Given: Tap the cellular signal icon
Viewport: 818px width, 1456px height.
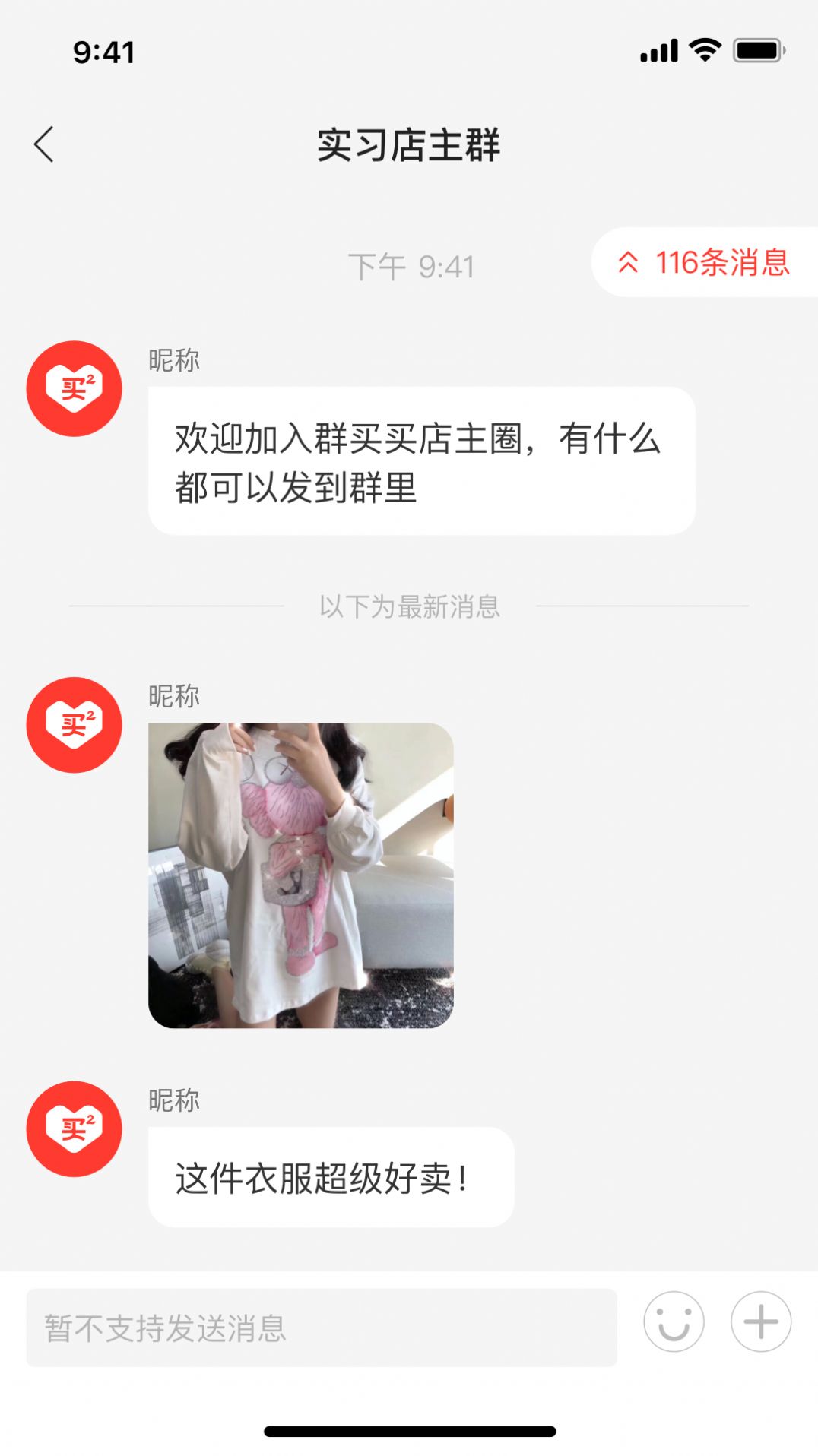Looking at the screenshot, I should pyautogui.click(x=658, y=50).
